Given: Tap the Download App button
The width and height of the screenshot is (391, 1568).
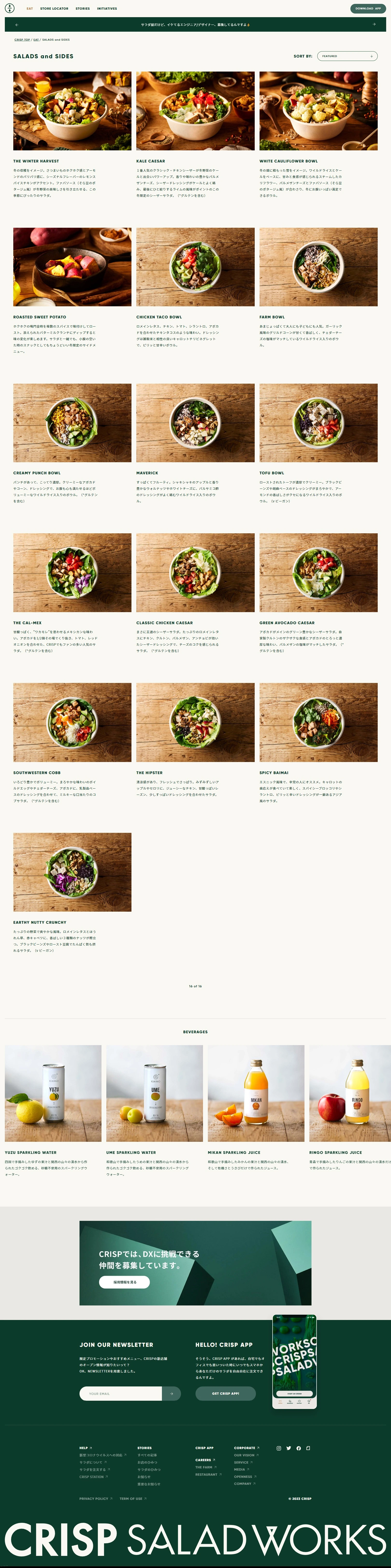Looking at the screenshot, I should [367, 8].
